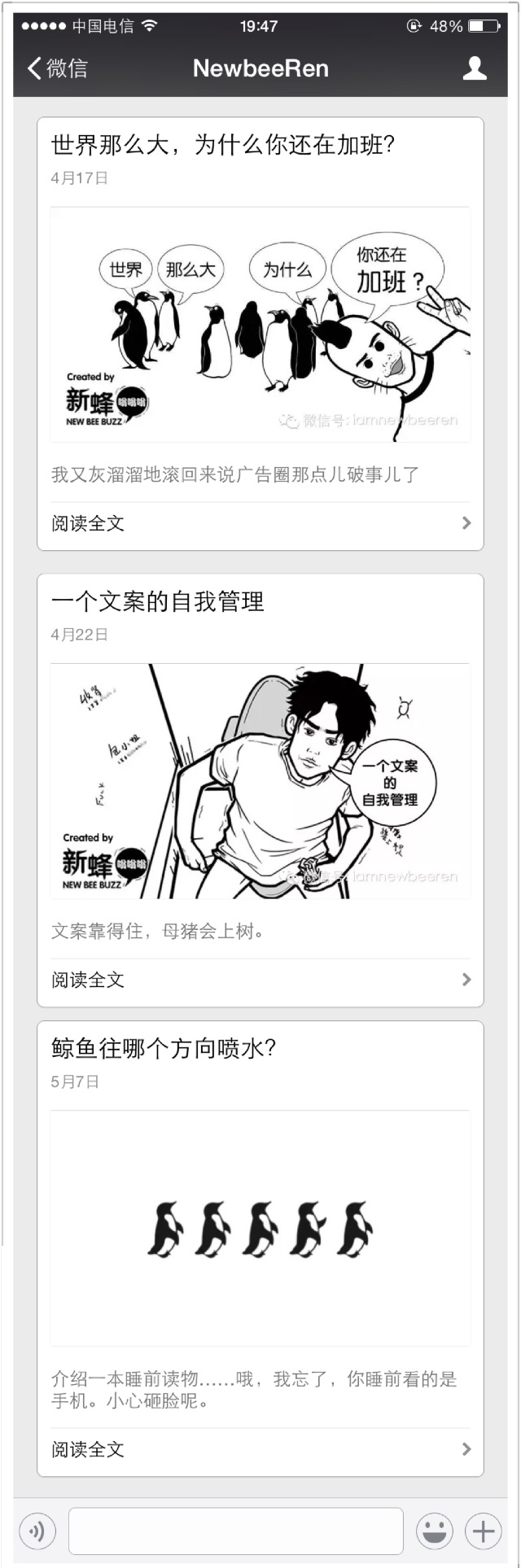521x1568 pixels.
Task: Open the article 世界那么大，为什么你还在加班?
Action: tap(222, 146)
